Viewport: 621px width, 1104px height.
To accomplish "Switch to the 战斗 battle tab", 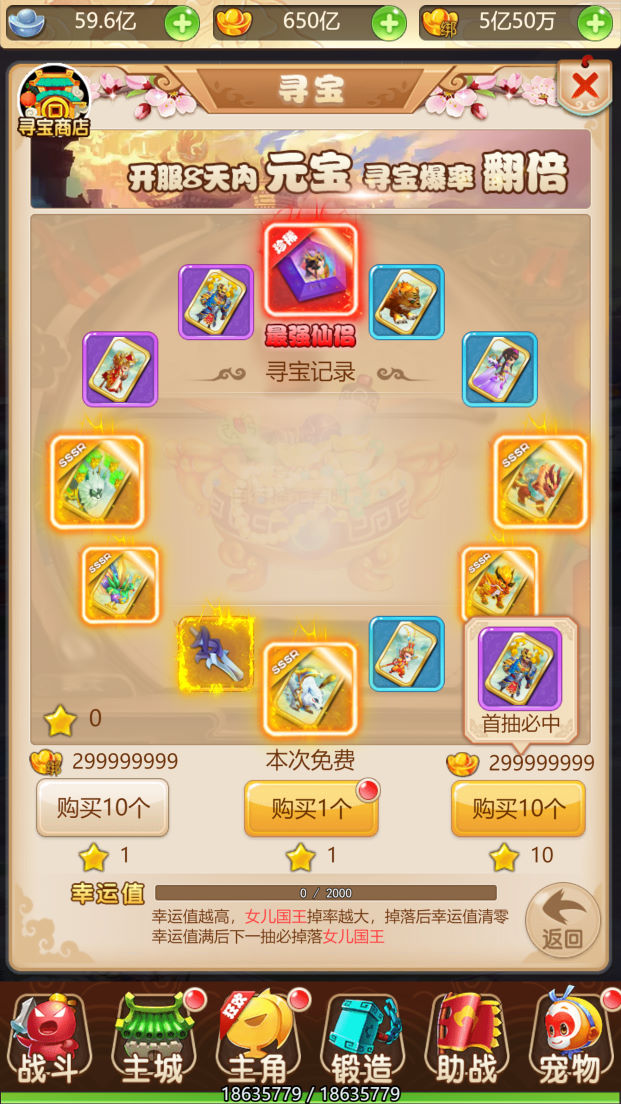I will [x=45, y=1040].
